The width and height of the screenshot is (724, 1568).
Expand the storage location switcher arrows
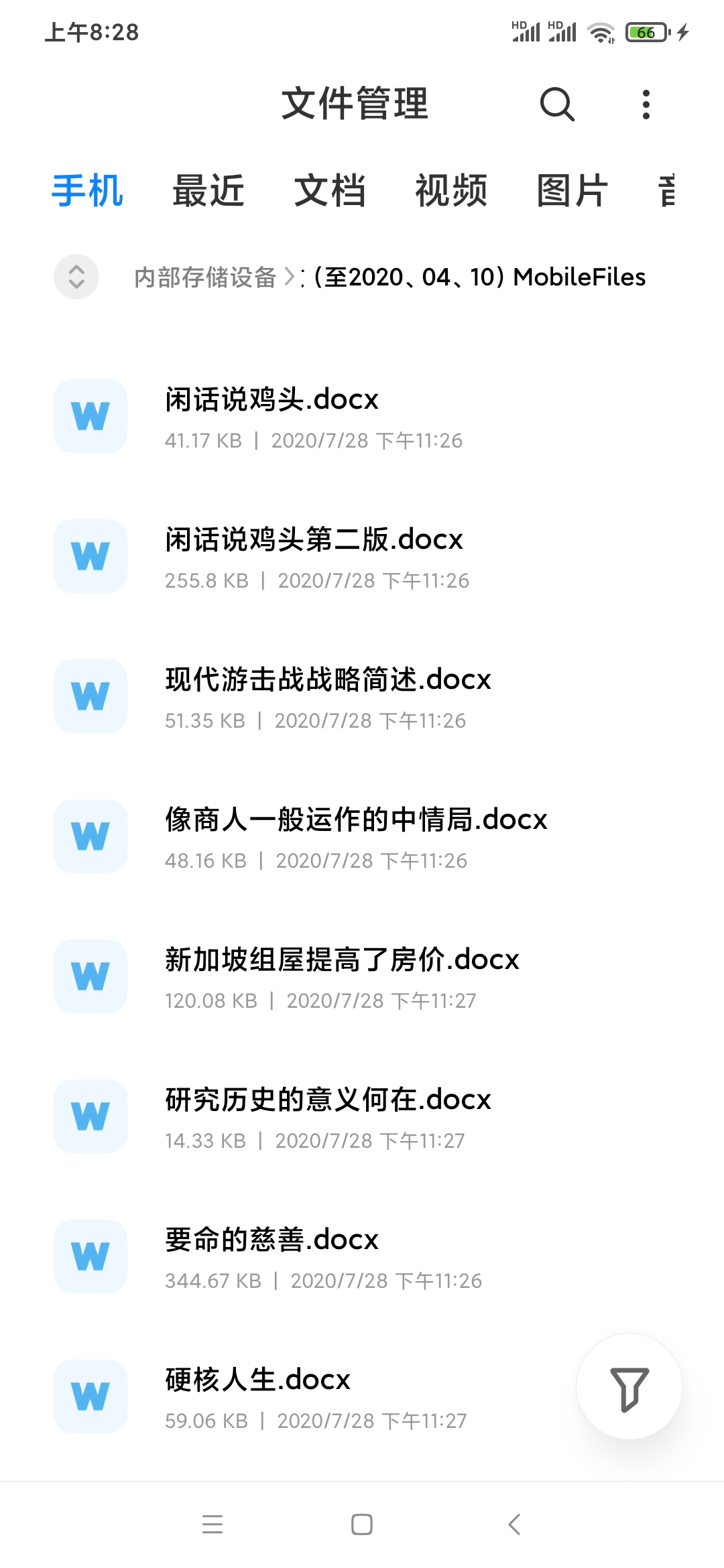point(76,277)
